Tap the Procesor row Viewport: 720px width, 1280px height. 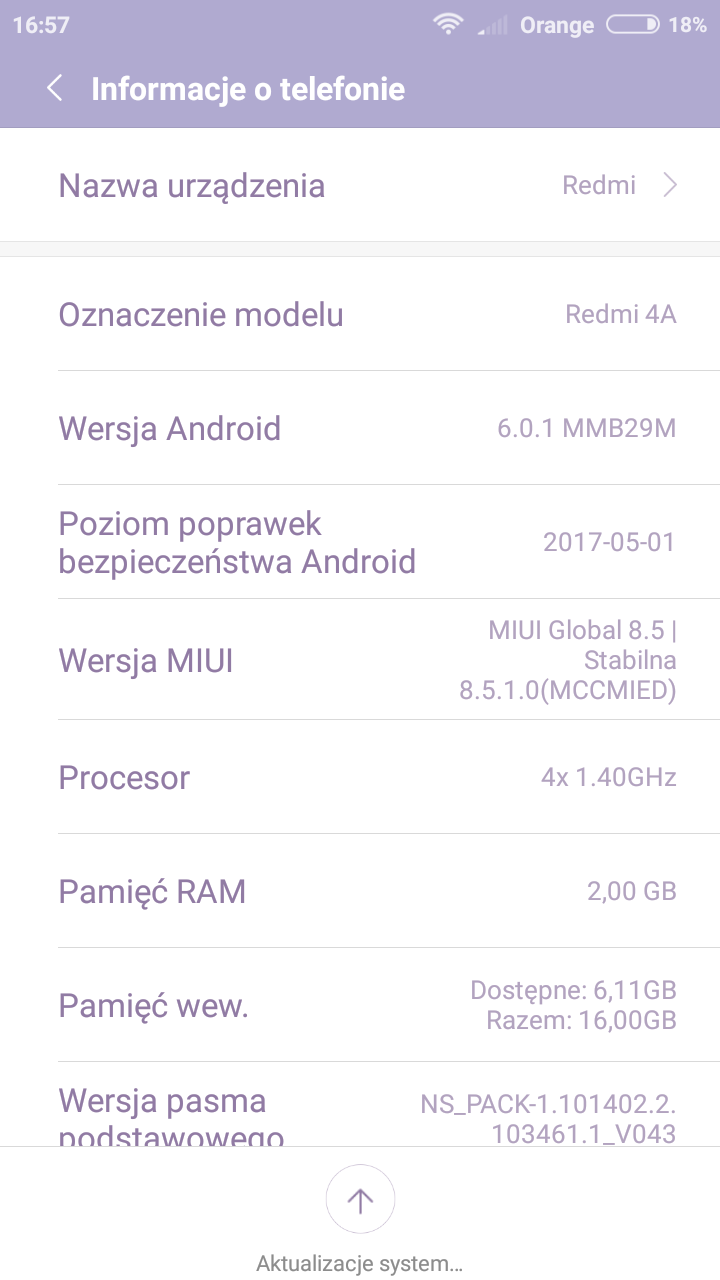tap(360, 777)
